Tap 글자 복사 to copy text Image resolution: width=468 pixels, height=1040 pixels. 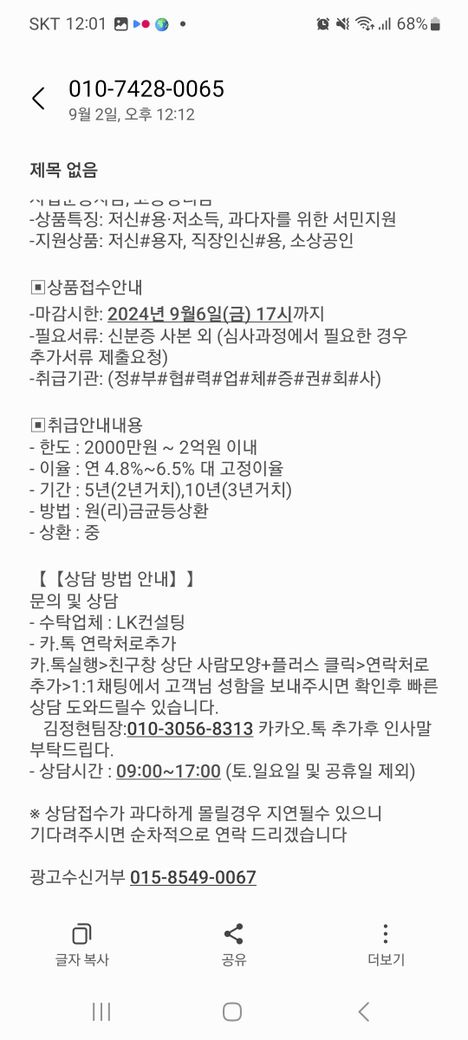(x=82, y=944)
